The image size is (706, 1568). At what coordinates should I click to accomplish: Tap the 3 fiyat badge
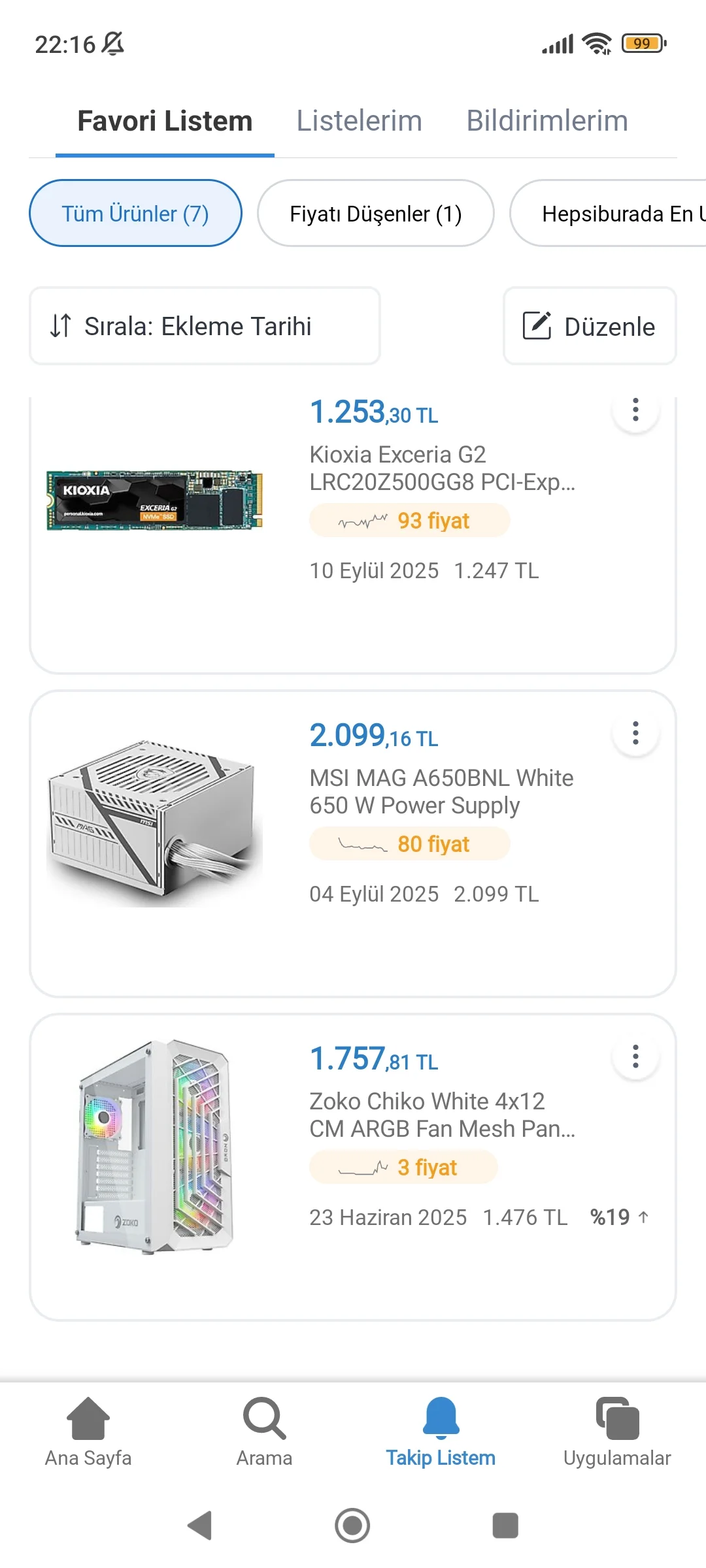(x=403, y=1168)
